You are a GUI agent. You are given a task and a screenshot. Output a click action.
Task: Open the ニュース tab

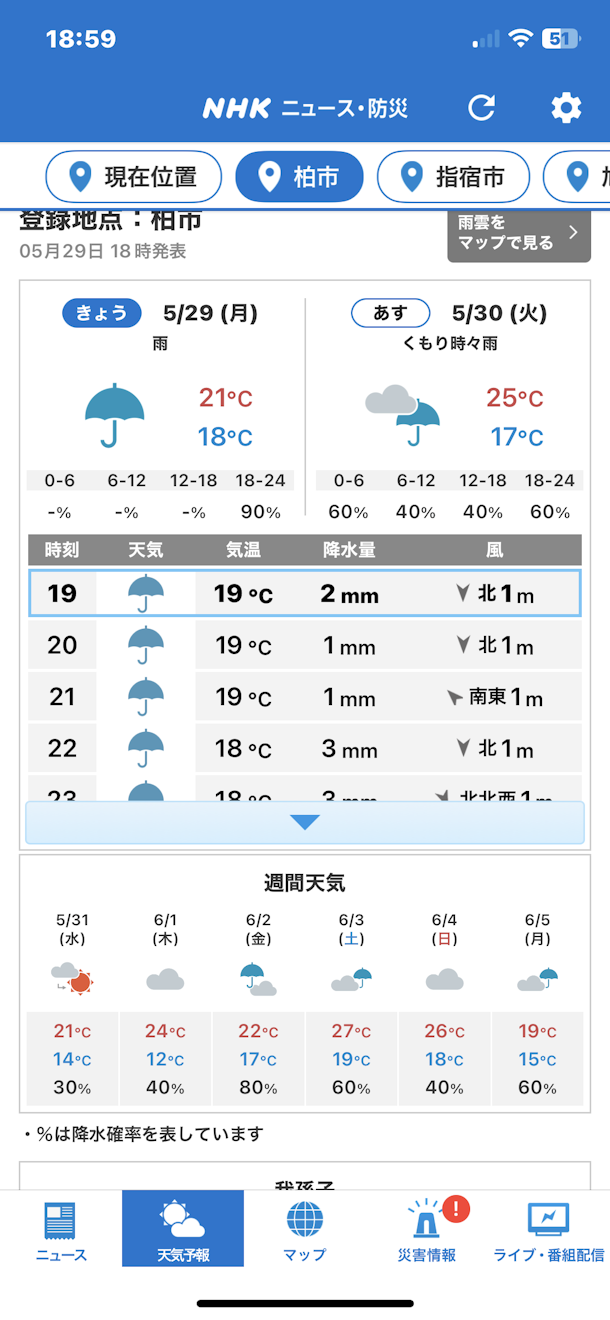[61, 1231]
